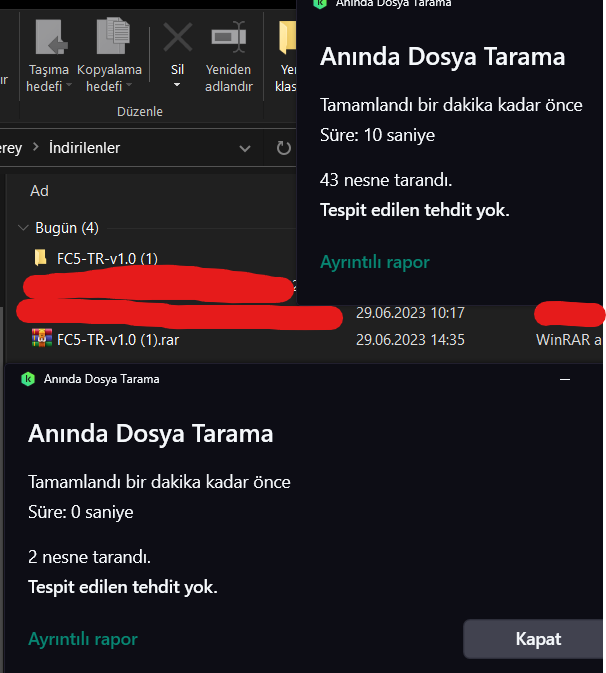606x673 pixels.
Task: Select the FC5-TR-v1.0 (1).rar file
Action: tap(118, 339)
